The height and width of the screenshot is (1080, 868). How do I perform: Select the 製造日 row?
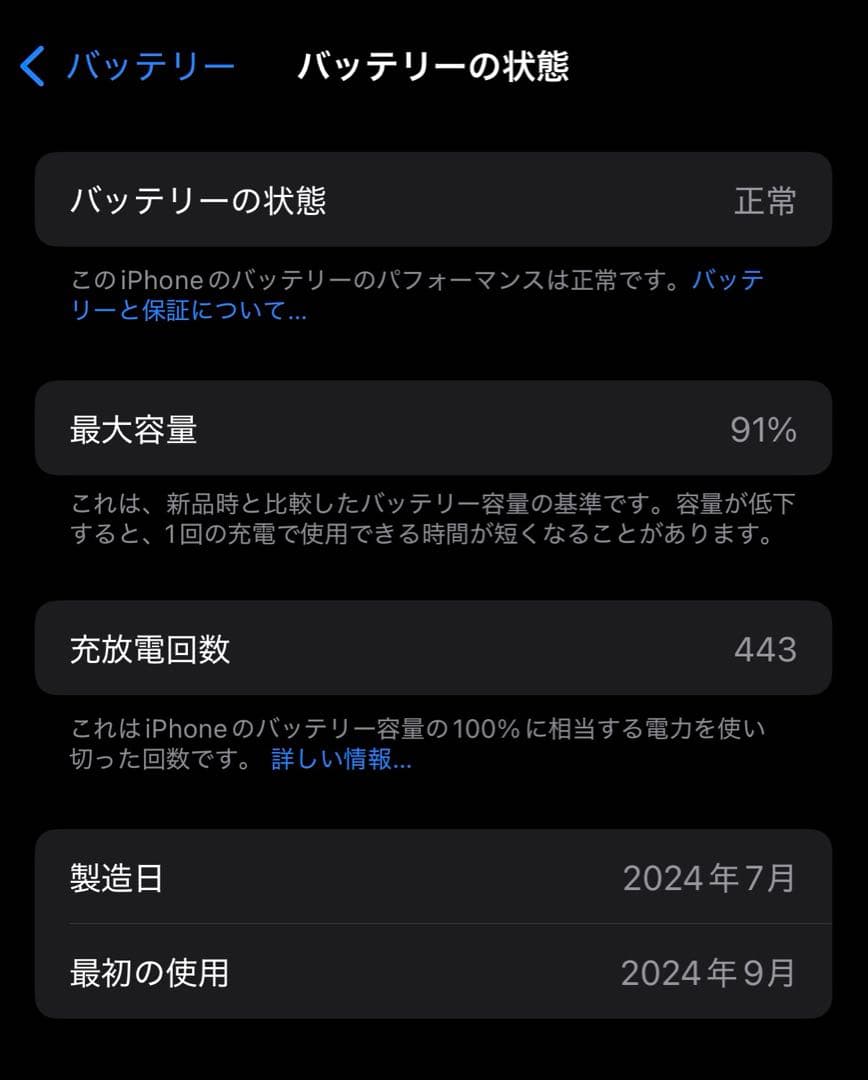pyautogui.click(x=434, y=878)
